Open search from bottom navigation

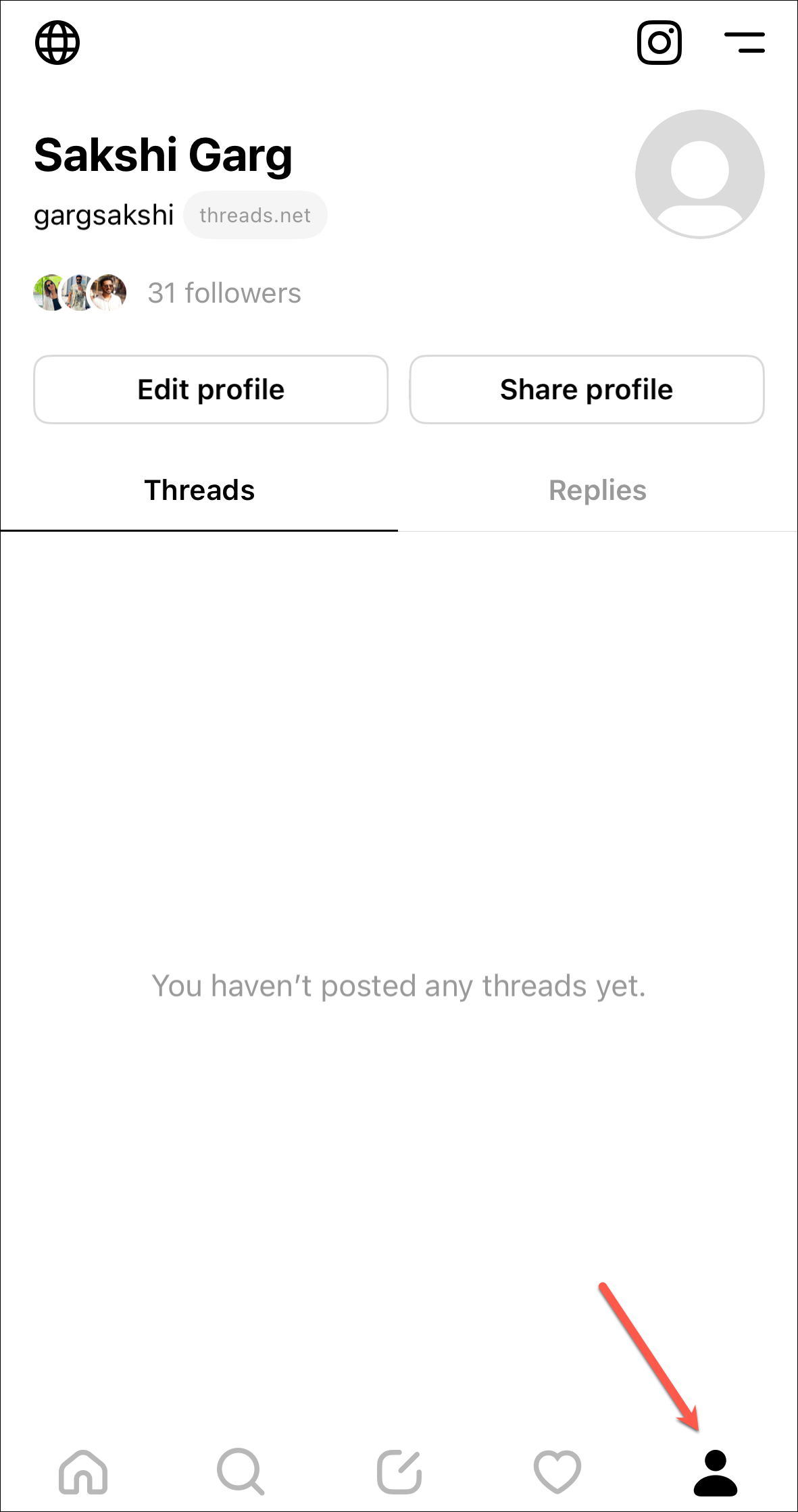pos(241,1471)
